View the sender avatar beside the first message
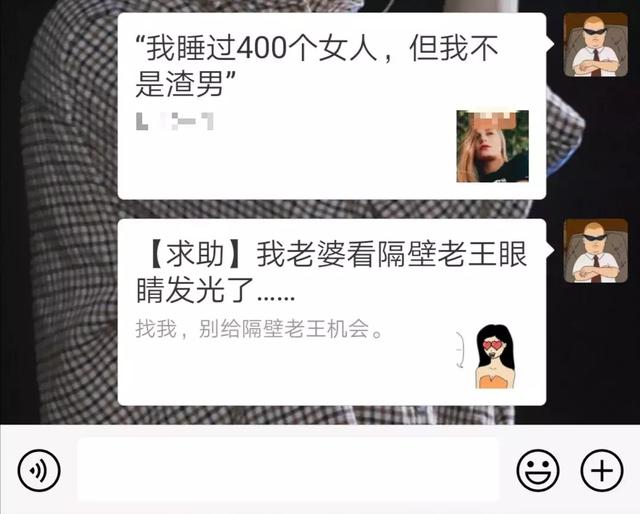This screenshot has height=514, width=640. point(595,45)
